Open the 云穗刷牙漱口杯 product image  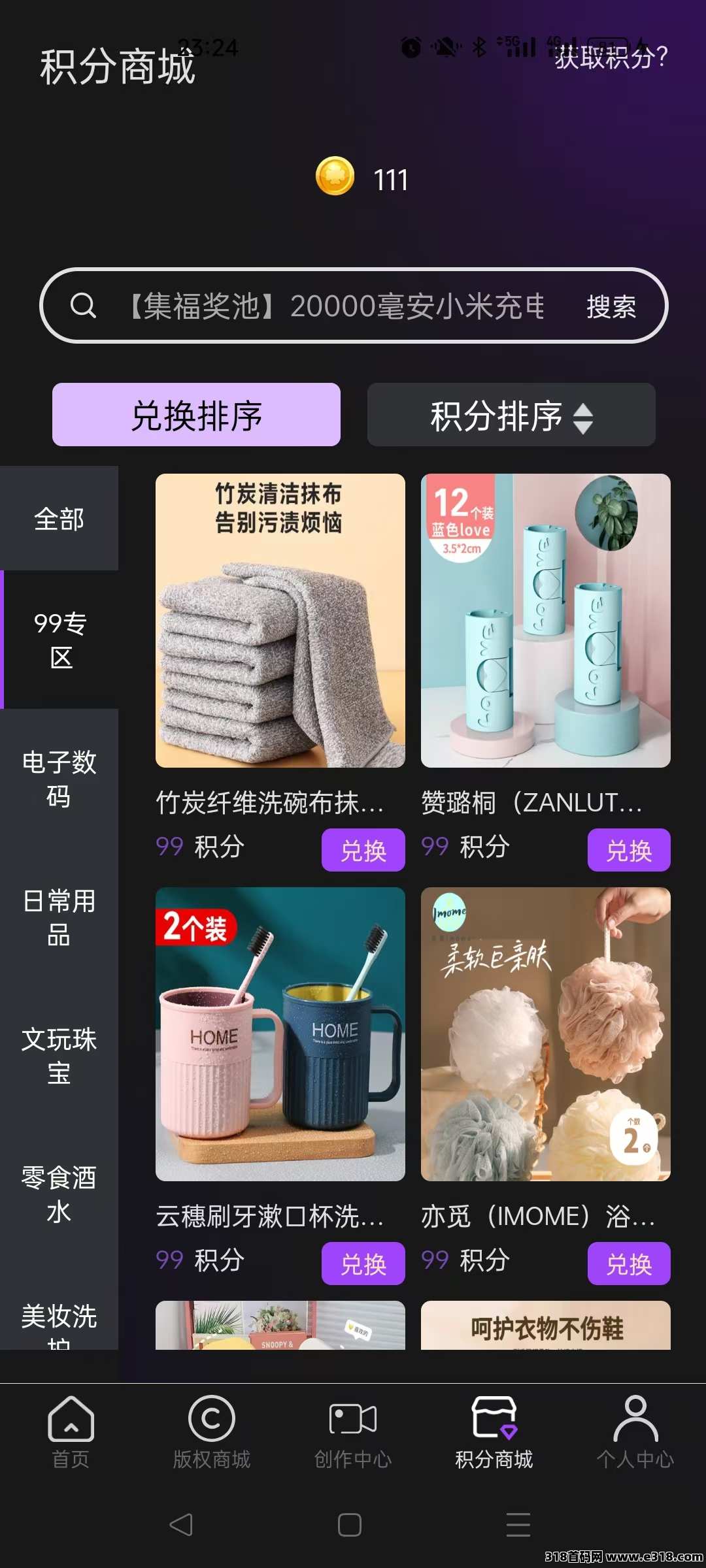[x=280, y=1034]
